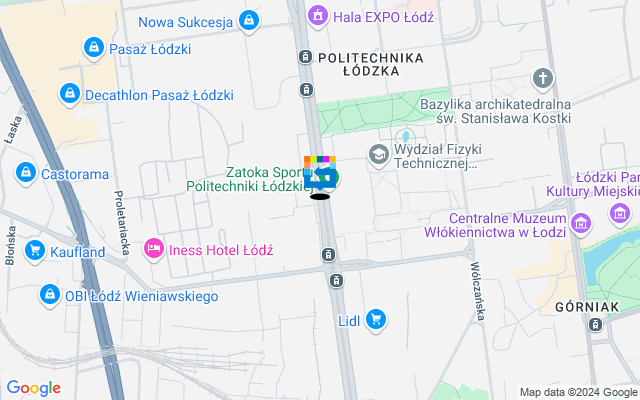Open the OBI Łódź Wieniawskiego marker
This screenshot has width=640, height=400.
49,295
